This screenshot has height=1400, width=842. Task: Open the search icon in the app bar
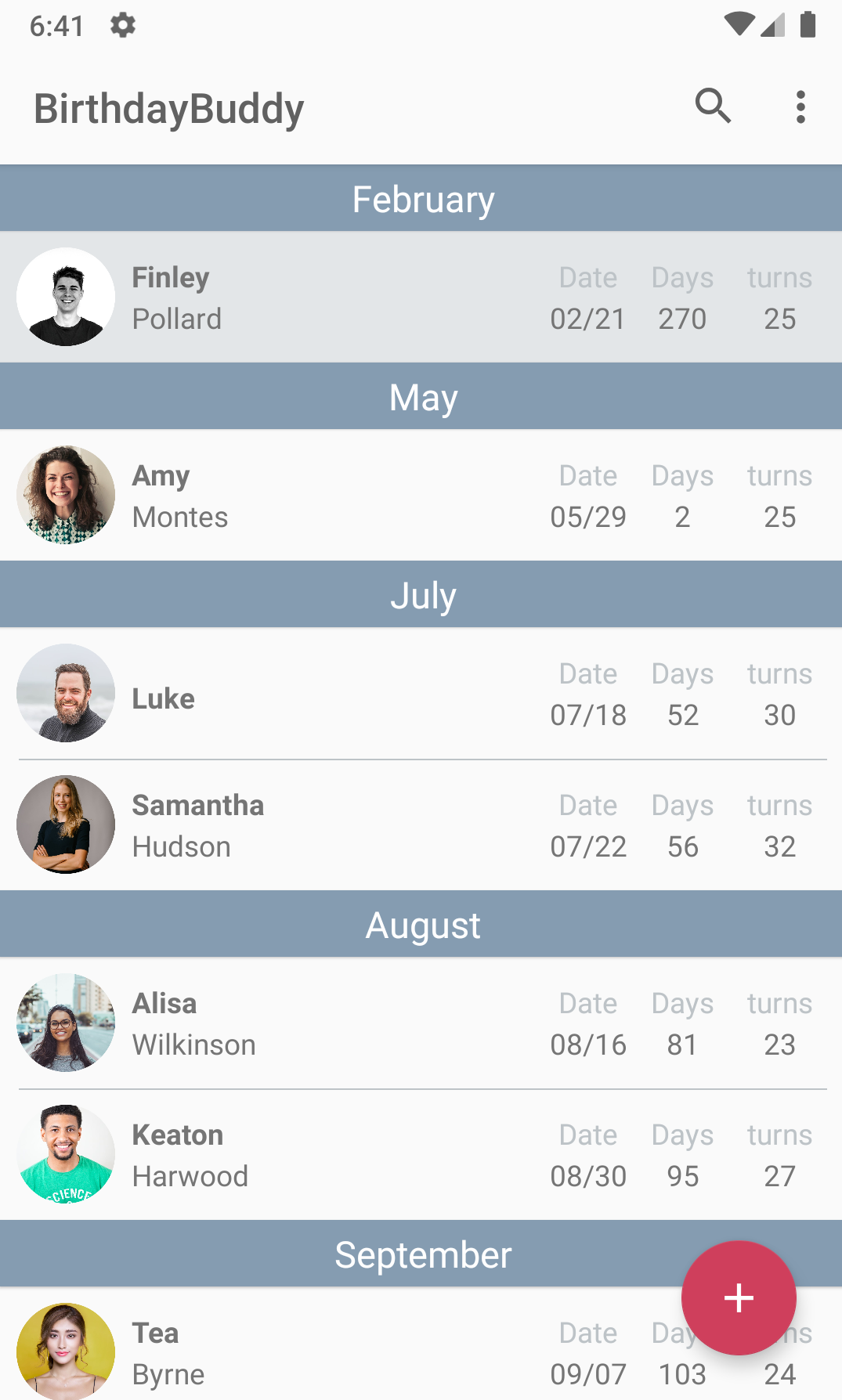(713, 106)
